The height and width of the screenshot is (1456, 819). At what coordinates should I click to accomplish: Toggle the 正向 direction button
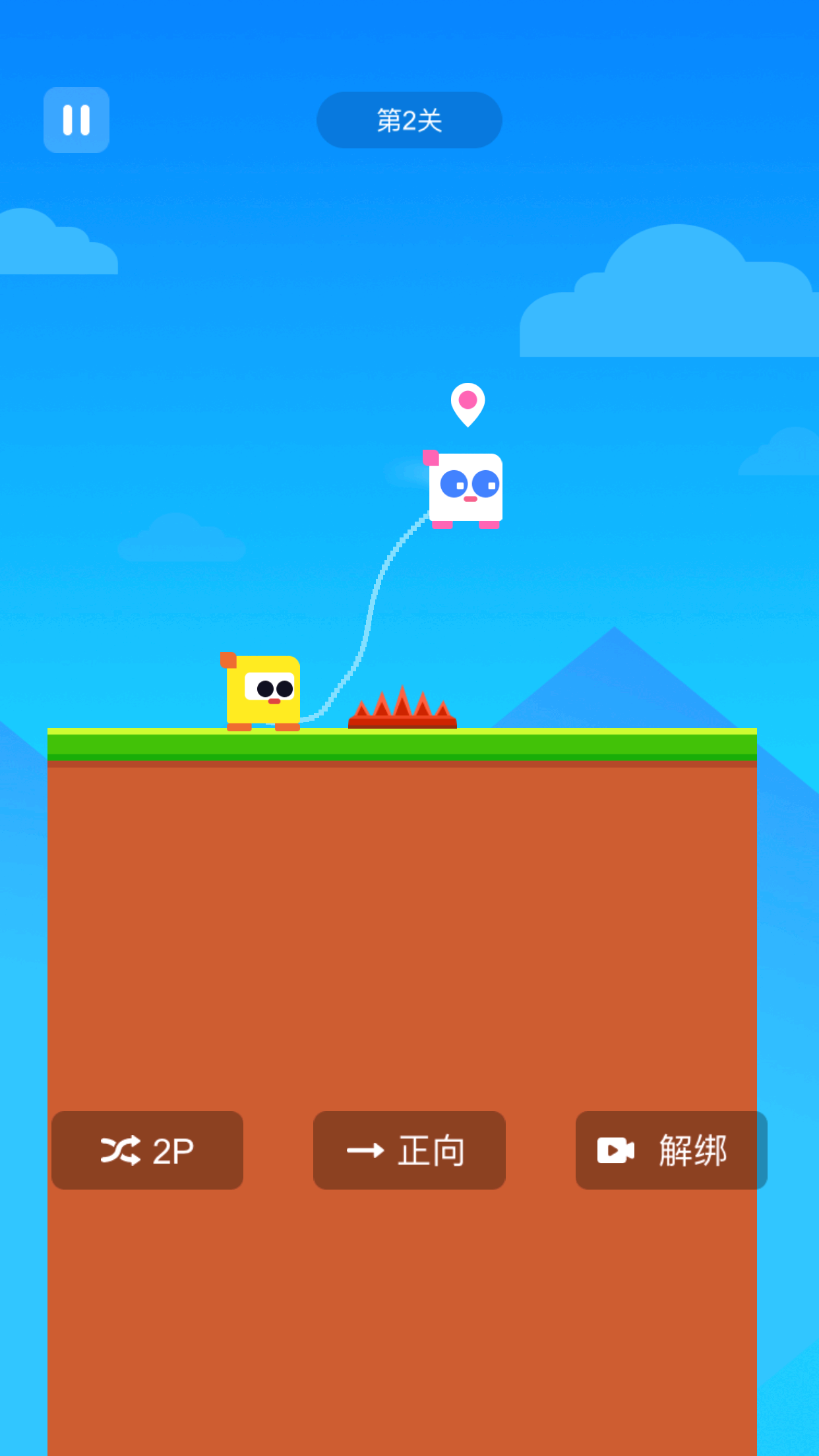(x=409, y=1150)
